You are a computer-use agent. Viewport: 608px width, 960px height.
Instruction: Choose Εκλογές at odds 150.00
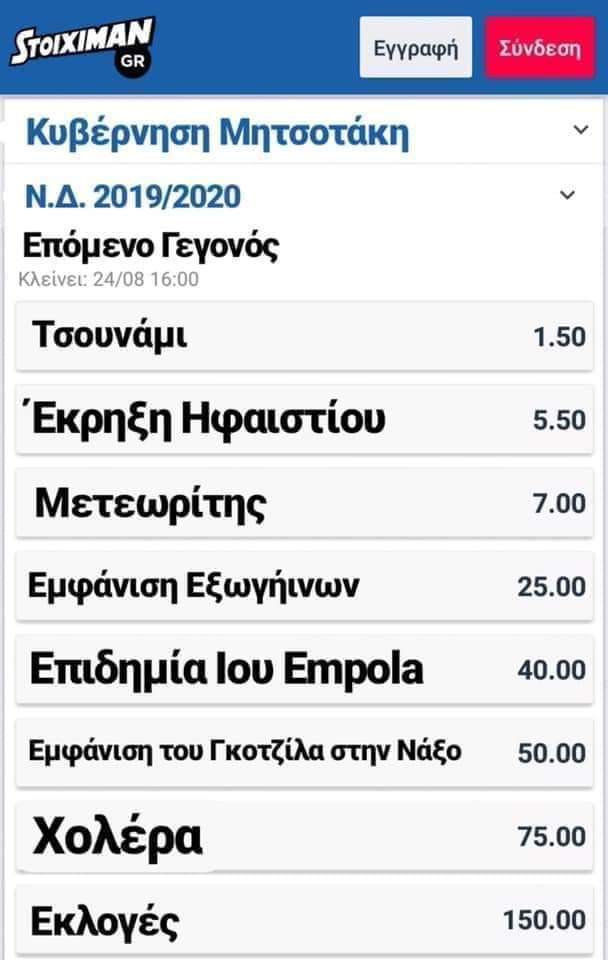coord(304,918)
